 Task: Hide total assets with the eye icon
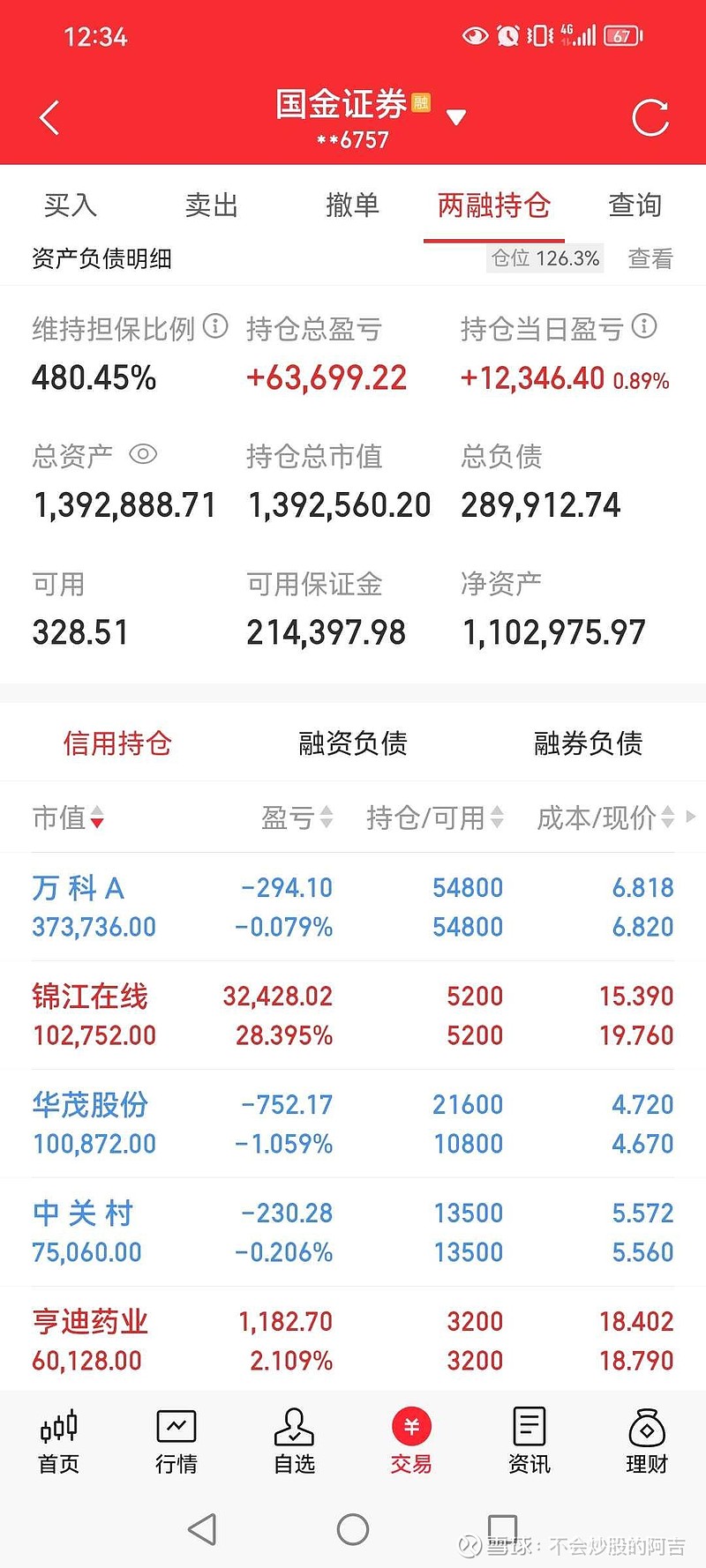143,454
